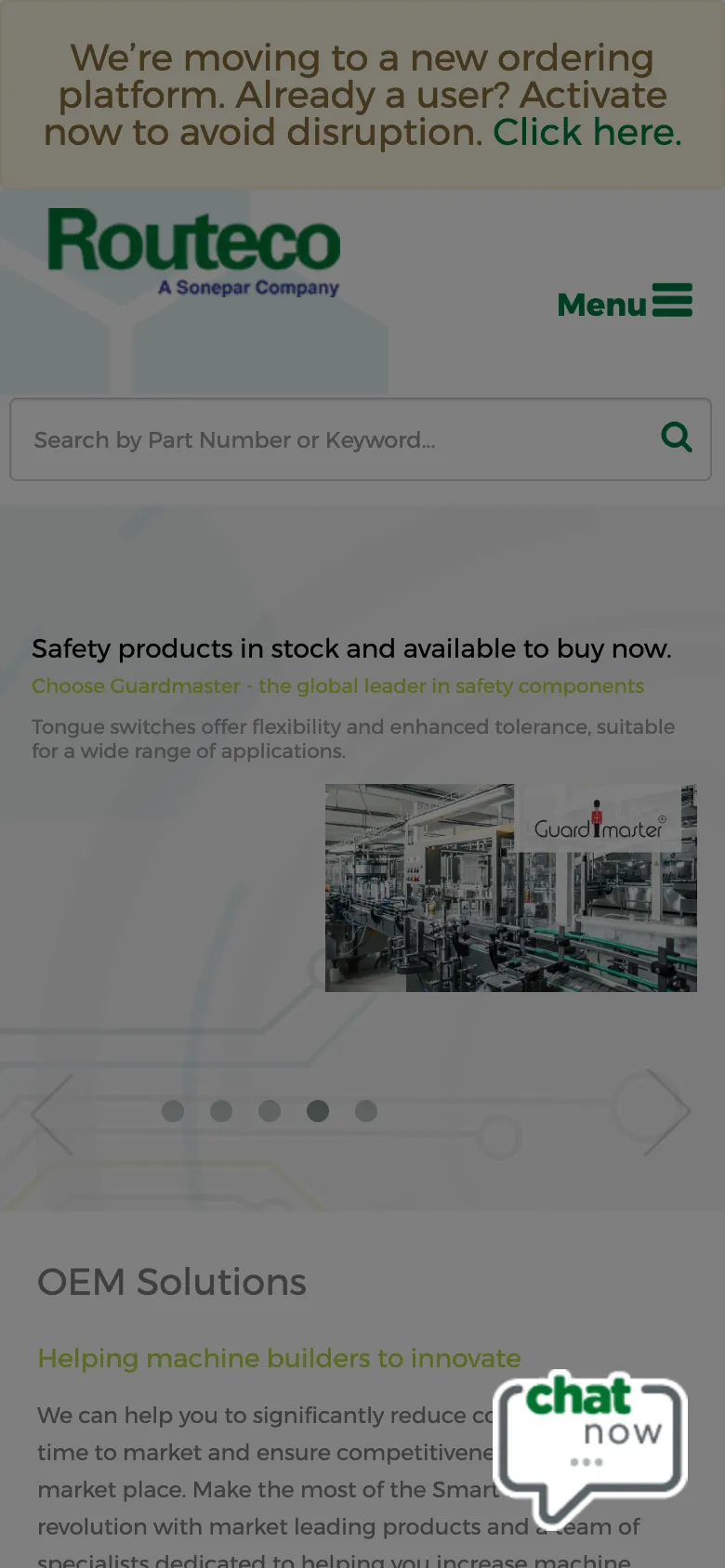Tap the Click here activation link
The image size is (725, 1568).
point(587,133)
